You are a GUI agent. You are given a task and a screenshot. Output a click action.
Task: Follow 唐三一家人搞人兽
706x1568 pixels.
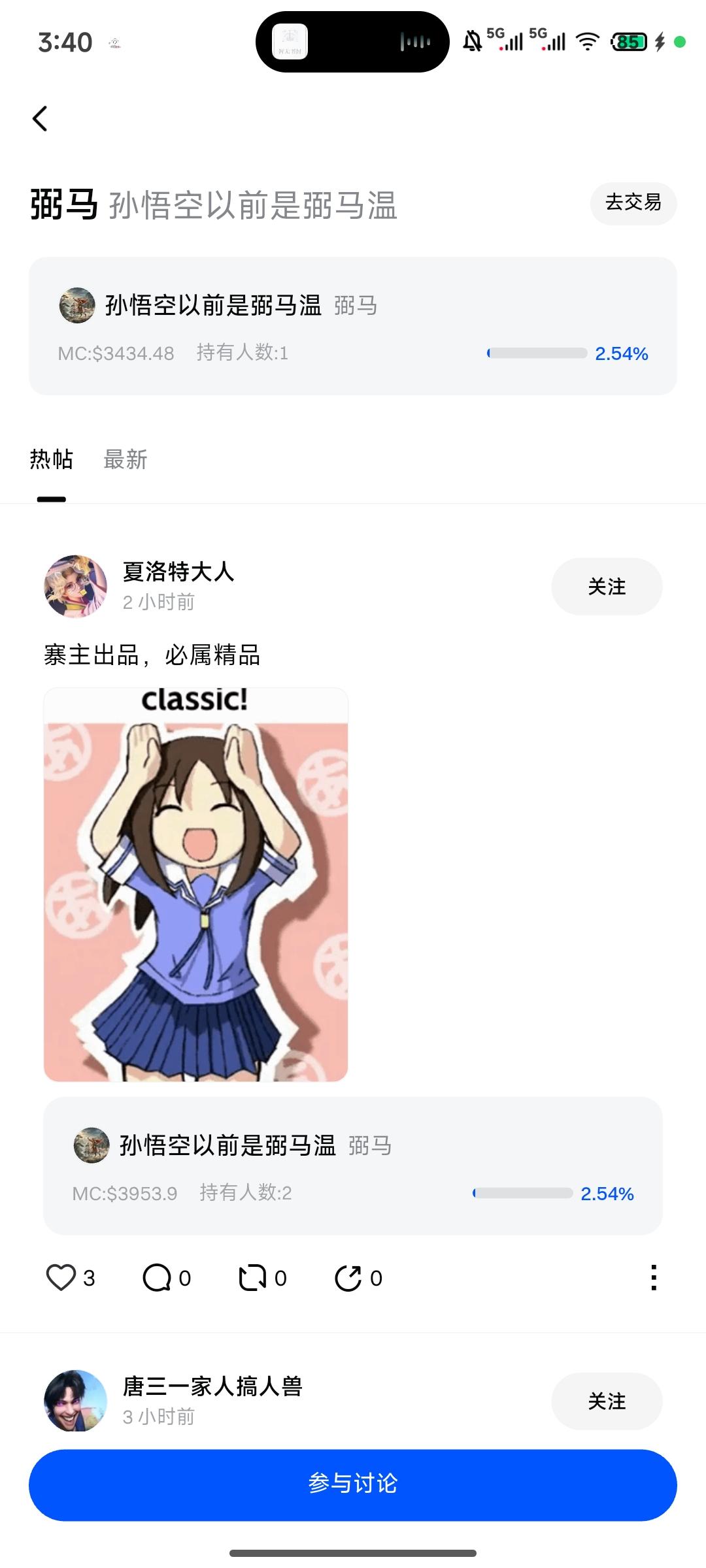(x=607, y=1401)
